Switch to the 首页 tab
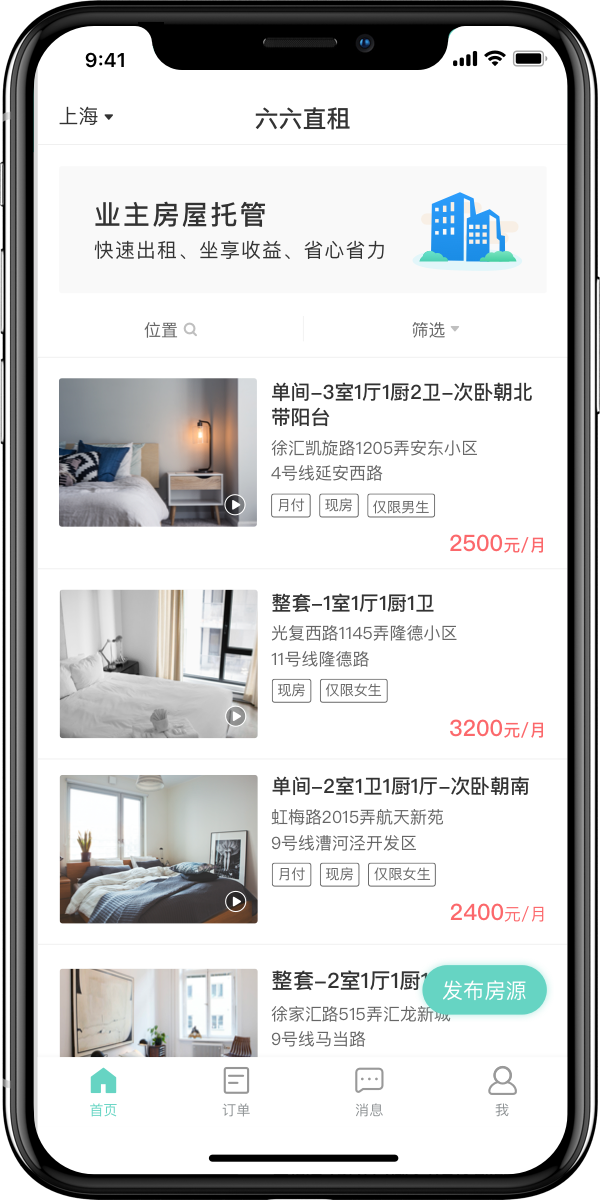Screen dimensions: 600x1200 [x=103, y=1091]
